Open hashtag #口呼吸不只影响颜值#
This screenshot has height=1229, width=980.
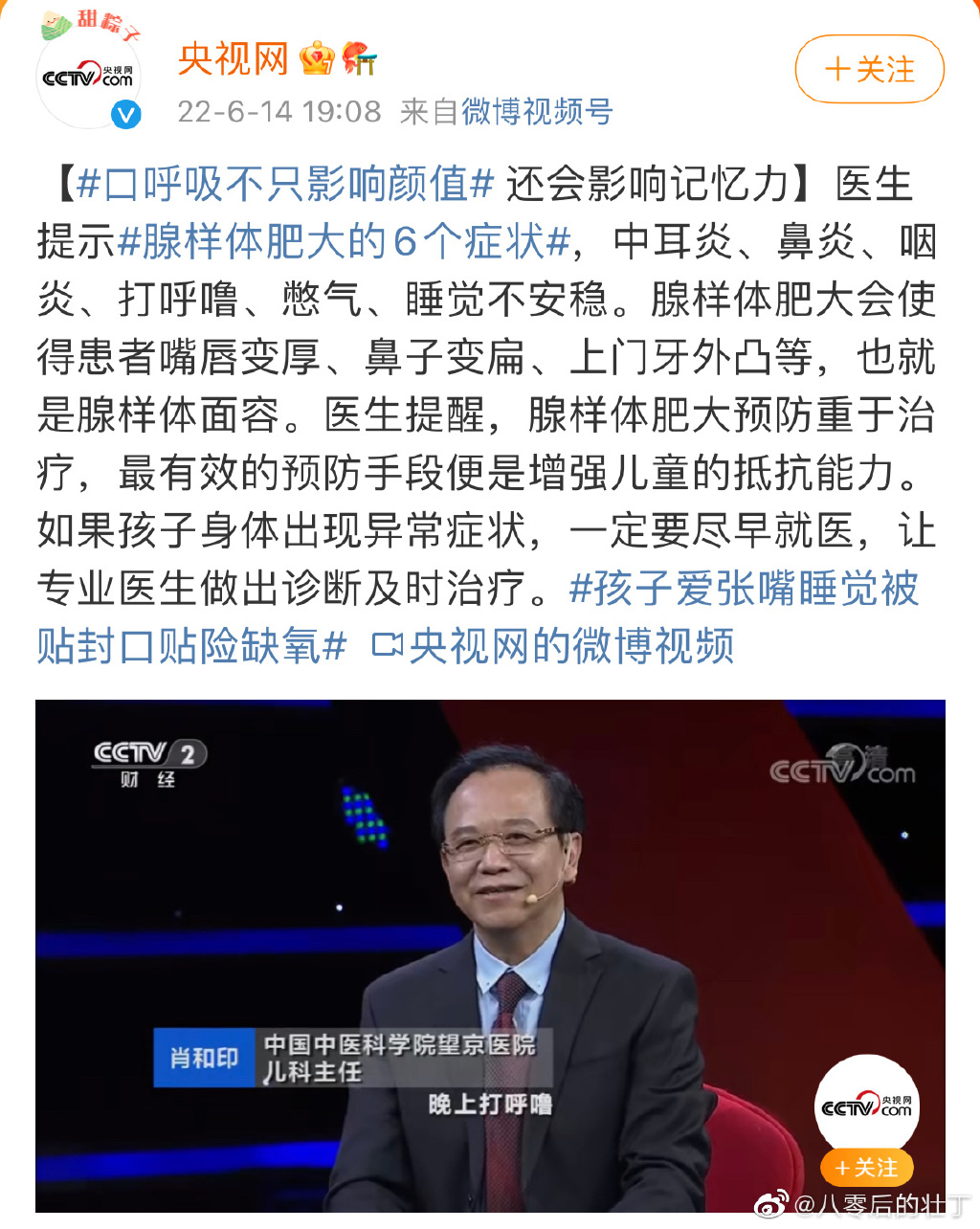tap(285, 184)
